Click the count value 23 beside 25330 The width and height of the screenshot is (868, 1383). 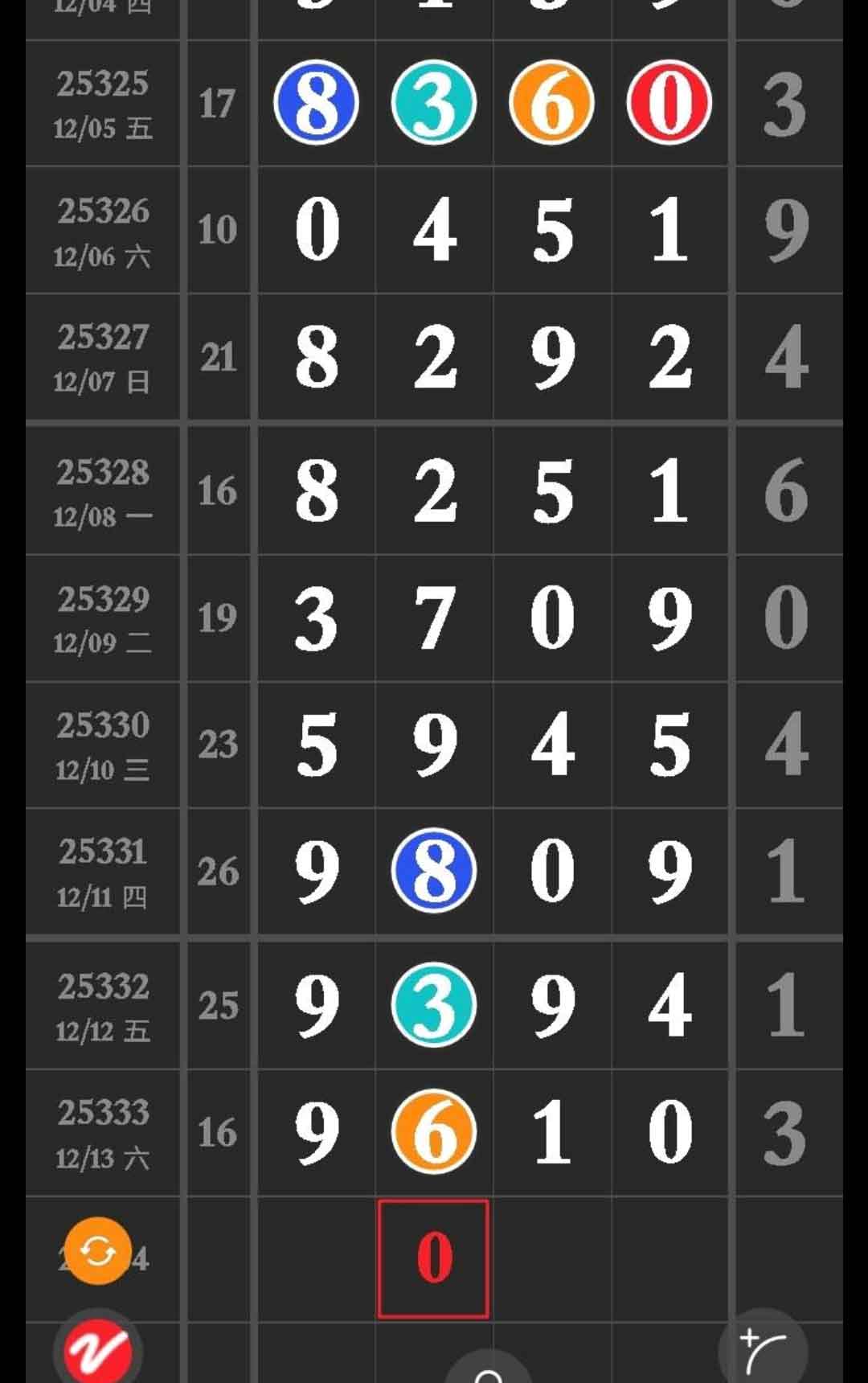[216, 744]
